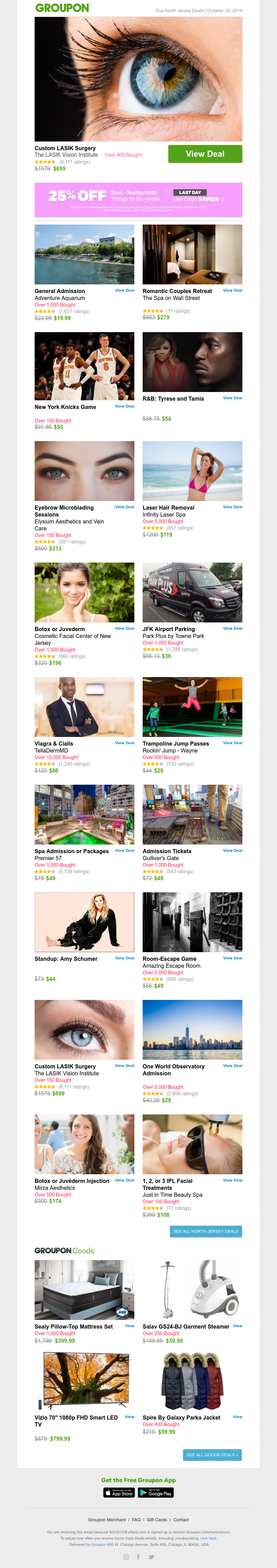The image size is (277, 1568).
Task: Open the Trampoline Jump Passes deal image
Action: [192, 707]
